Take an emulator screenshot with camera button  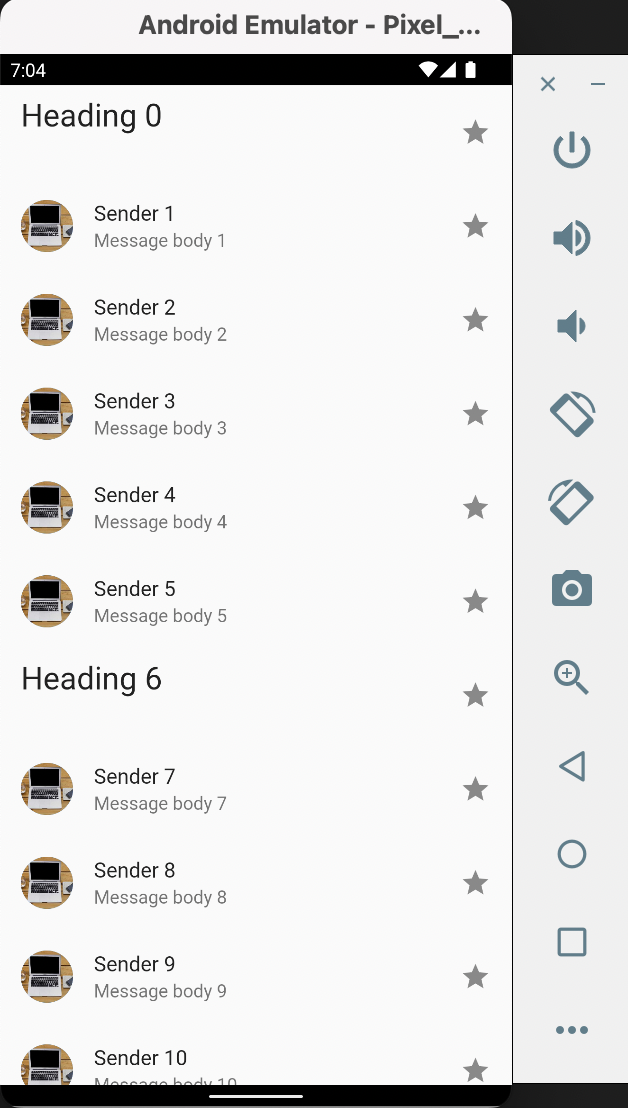(x=571, y=589)
